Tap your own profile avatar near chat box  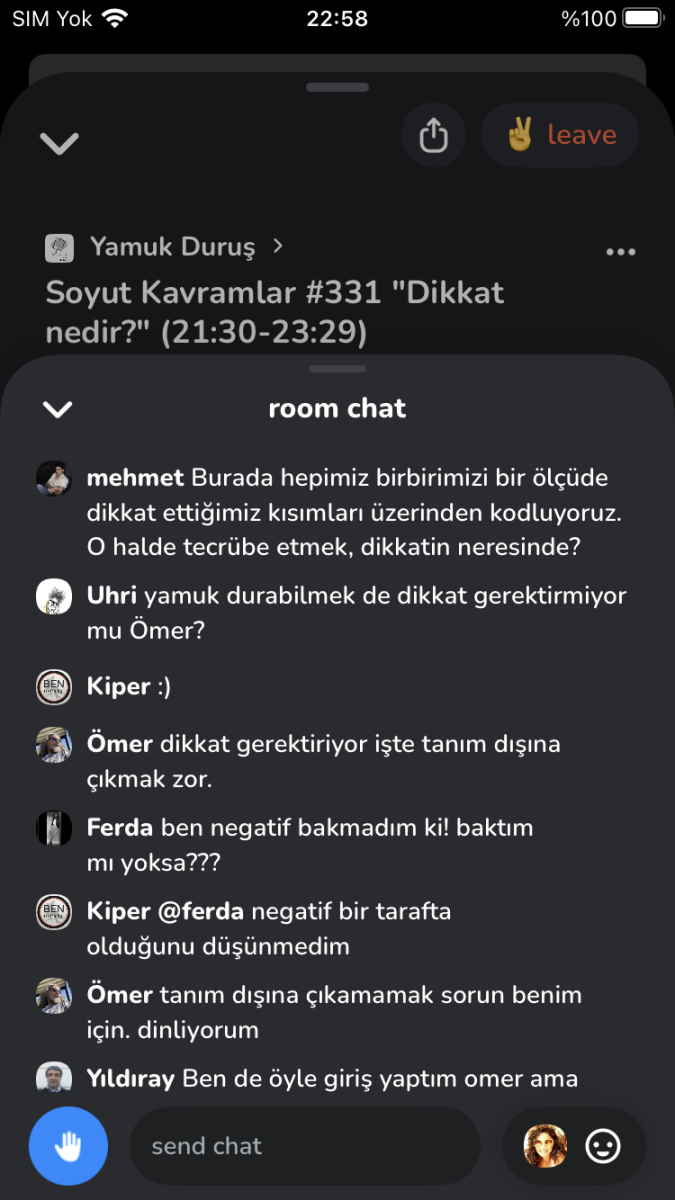(545, 1146)
